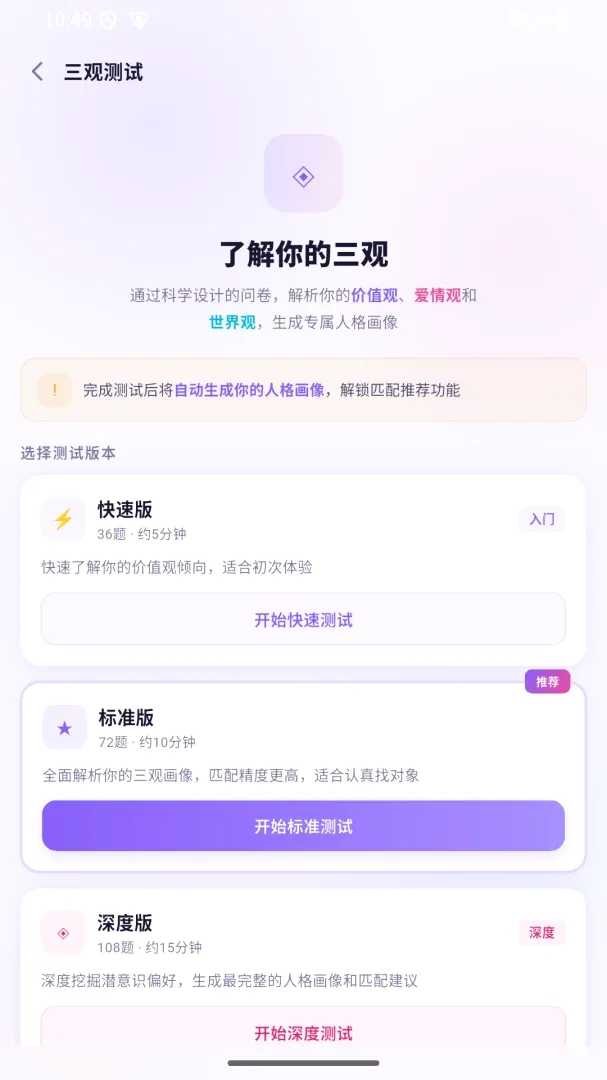Begin the deep test via 开始深度测试
Viewport: 607px width, 1080px height.
coord(303,1030)
